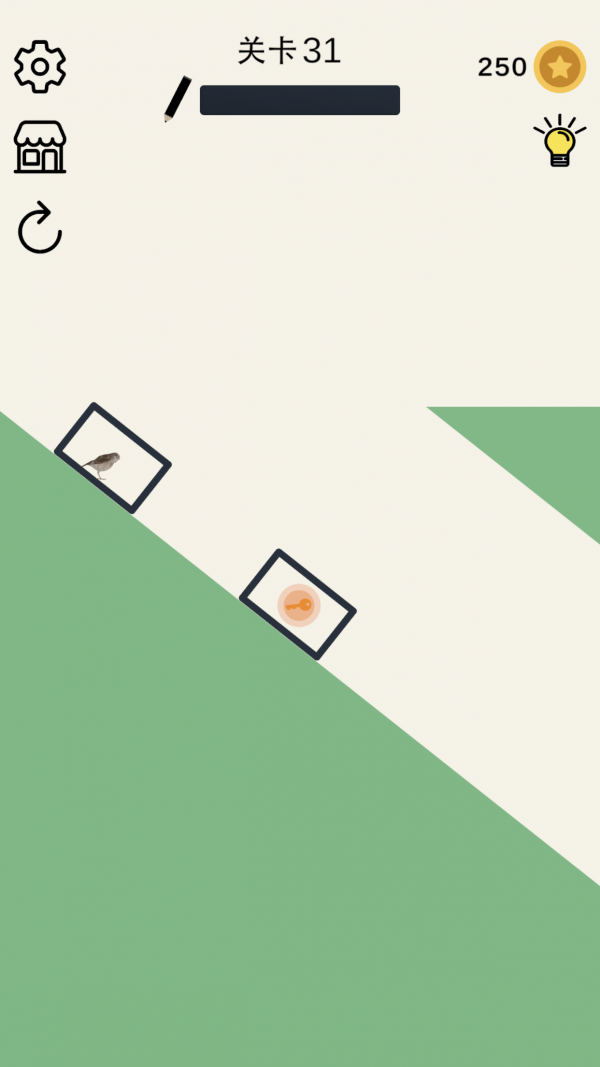Get a hint with the lightbulb
The image size is (600, 1067).
(x=559, y=141)
